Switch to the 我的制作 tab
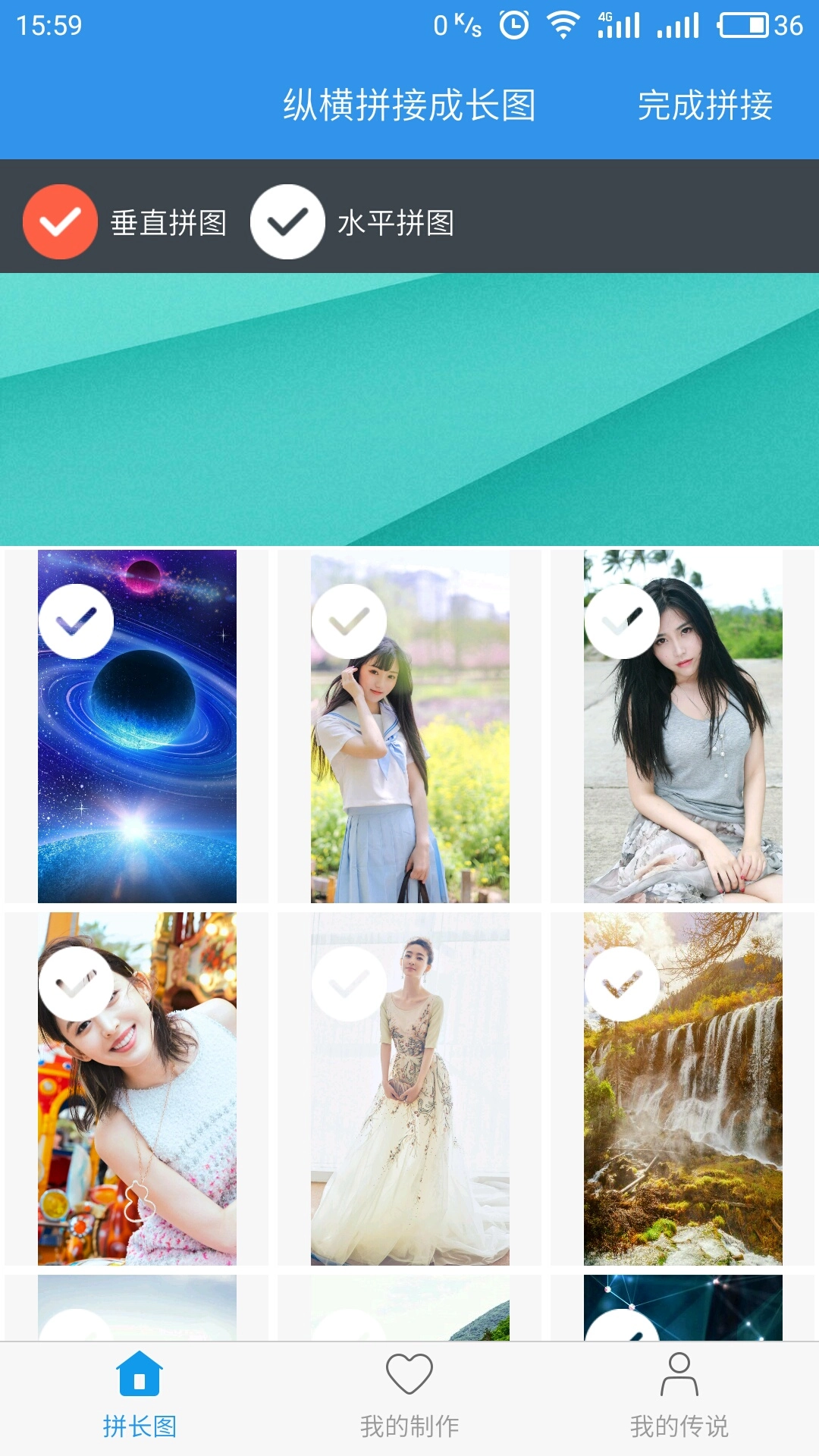Image resolution: width=819 pixels, height=1456 pixels. tap(409, 1397)
